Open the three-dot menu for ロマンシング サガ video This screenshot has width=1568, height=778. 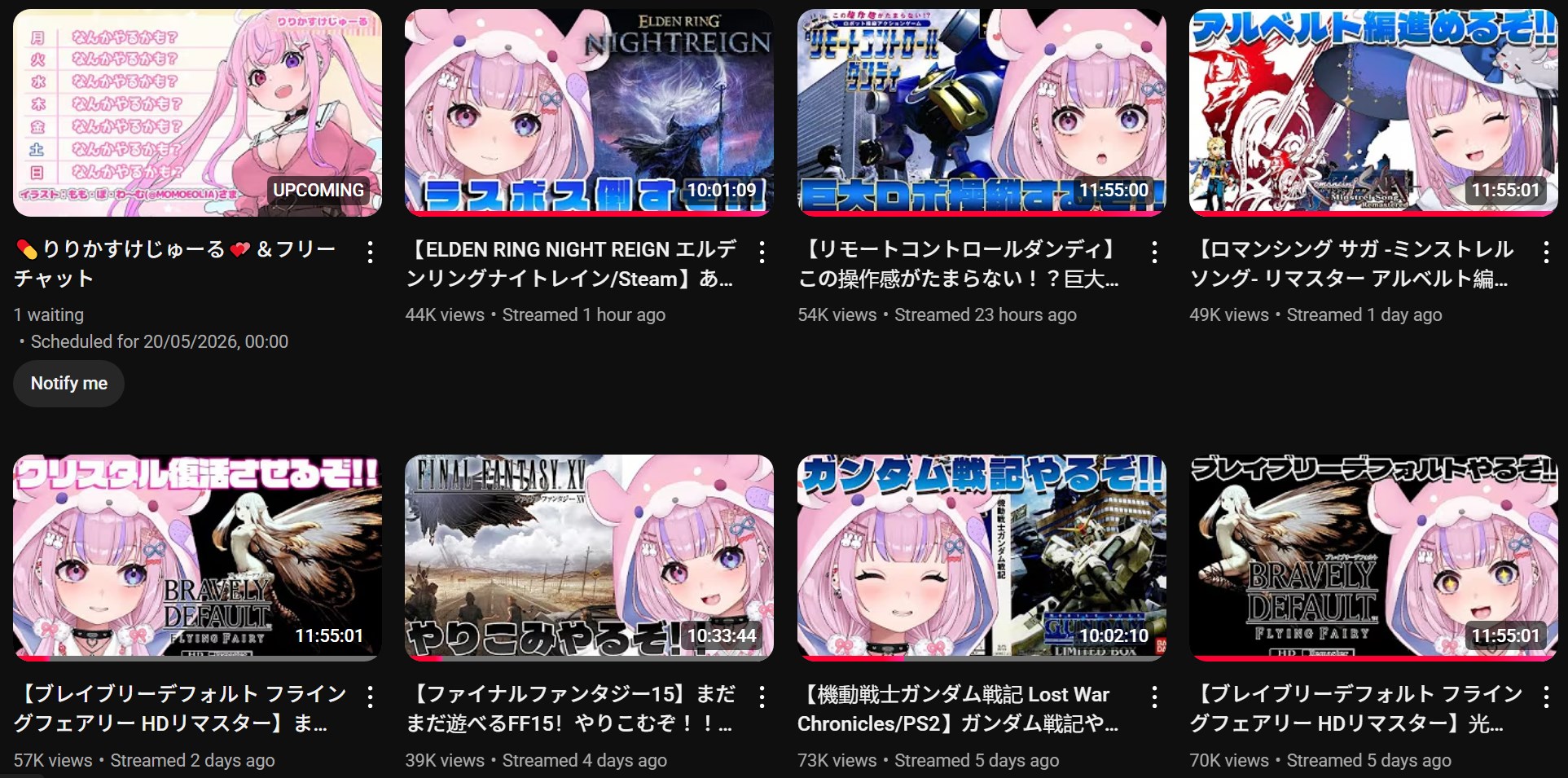[1546, 252]
